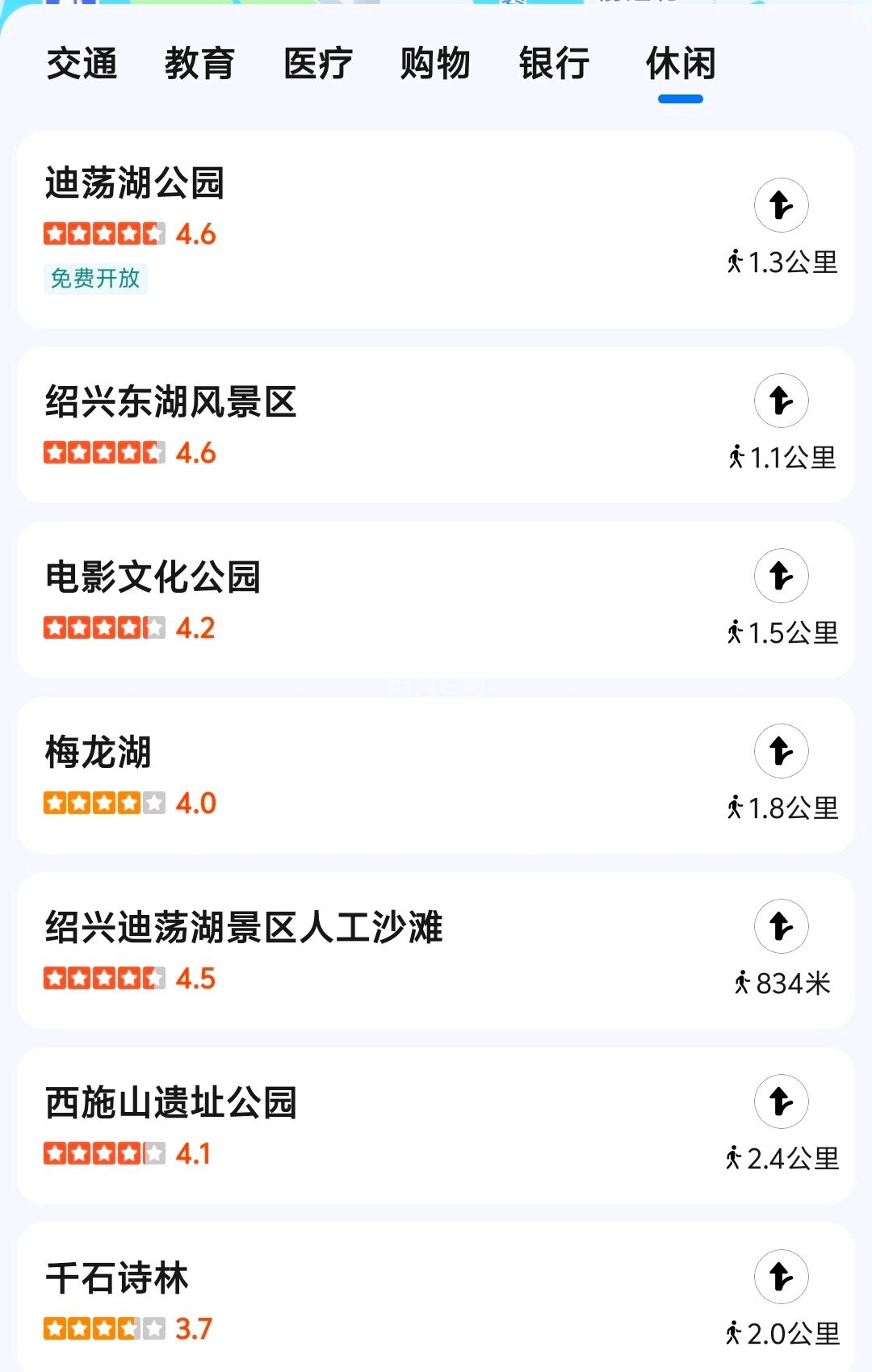Get directions to 绍兴迪荡湖景区人工沙滩
Viewport: 872px width, 1372px height.
781,926
